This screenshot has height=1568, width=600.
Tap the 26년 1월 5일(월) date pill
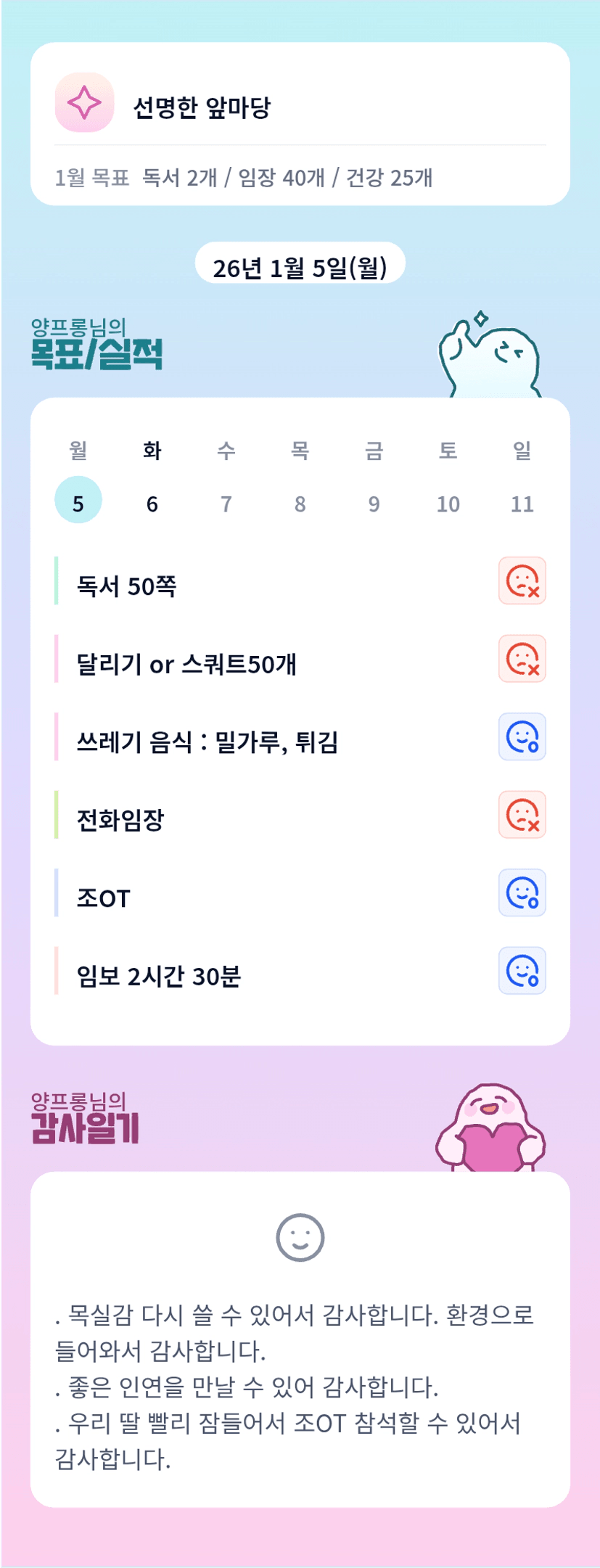pyautogui.click(x=300, y=265)
